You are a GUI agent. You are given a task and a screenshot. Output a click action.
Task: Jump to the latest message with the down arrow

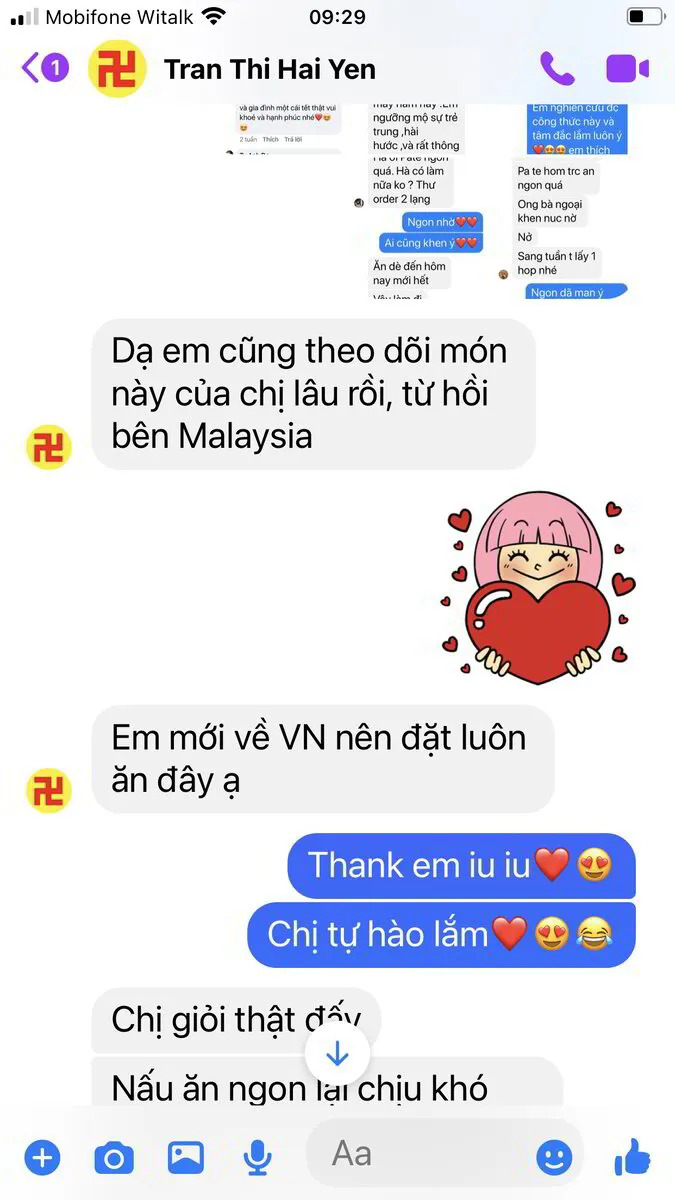pyautogui.click(x=337, y=1053)
